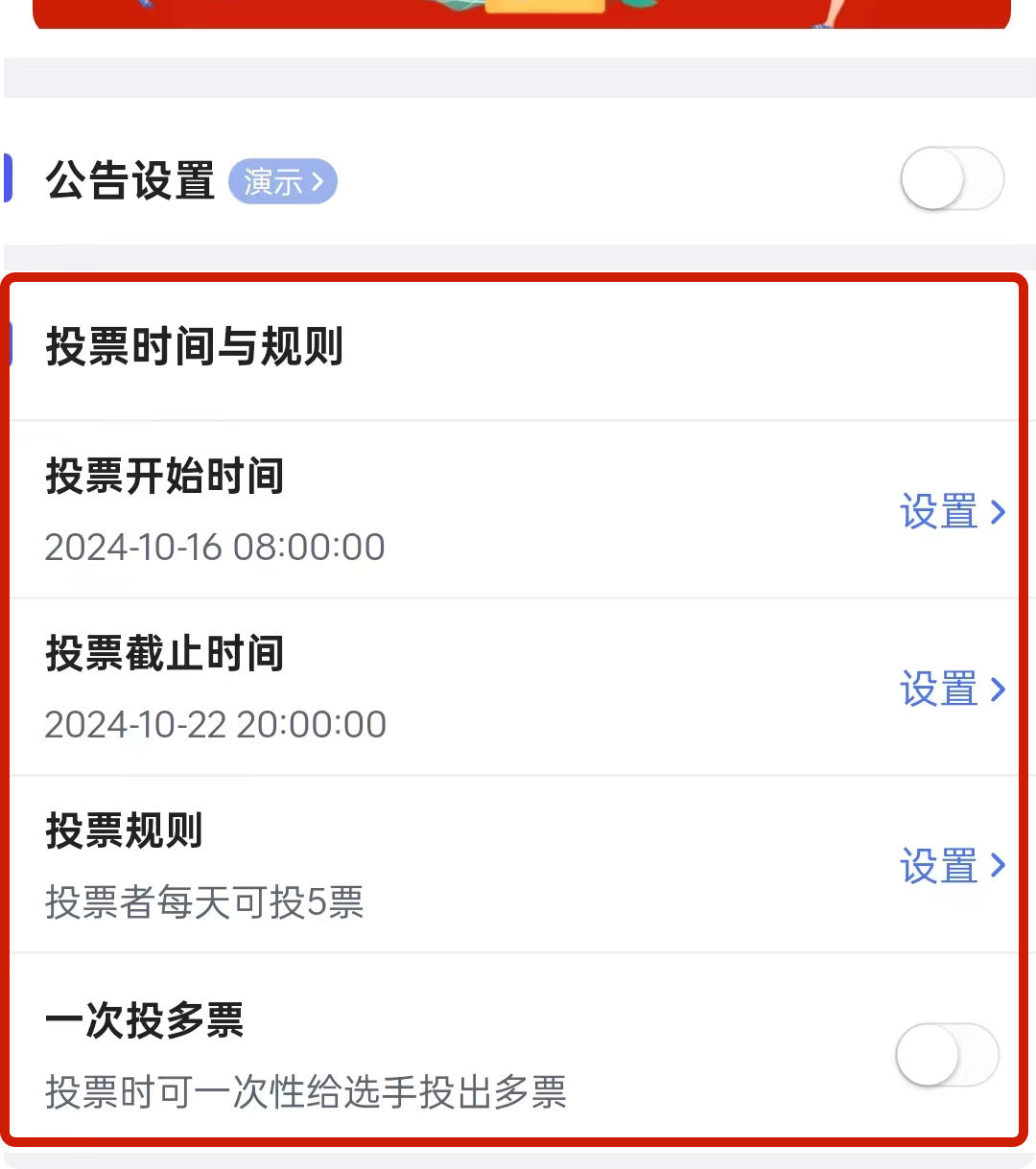The height and width of the screenshot is (1169, 1036).
Task: Turn on 一次投多票 switch
Action: (947, 1054)
